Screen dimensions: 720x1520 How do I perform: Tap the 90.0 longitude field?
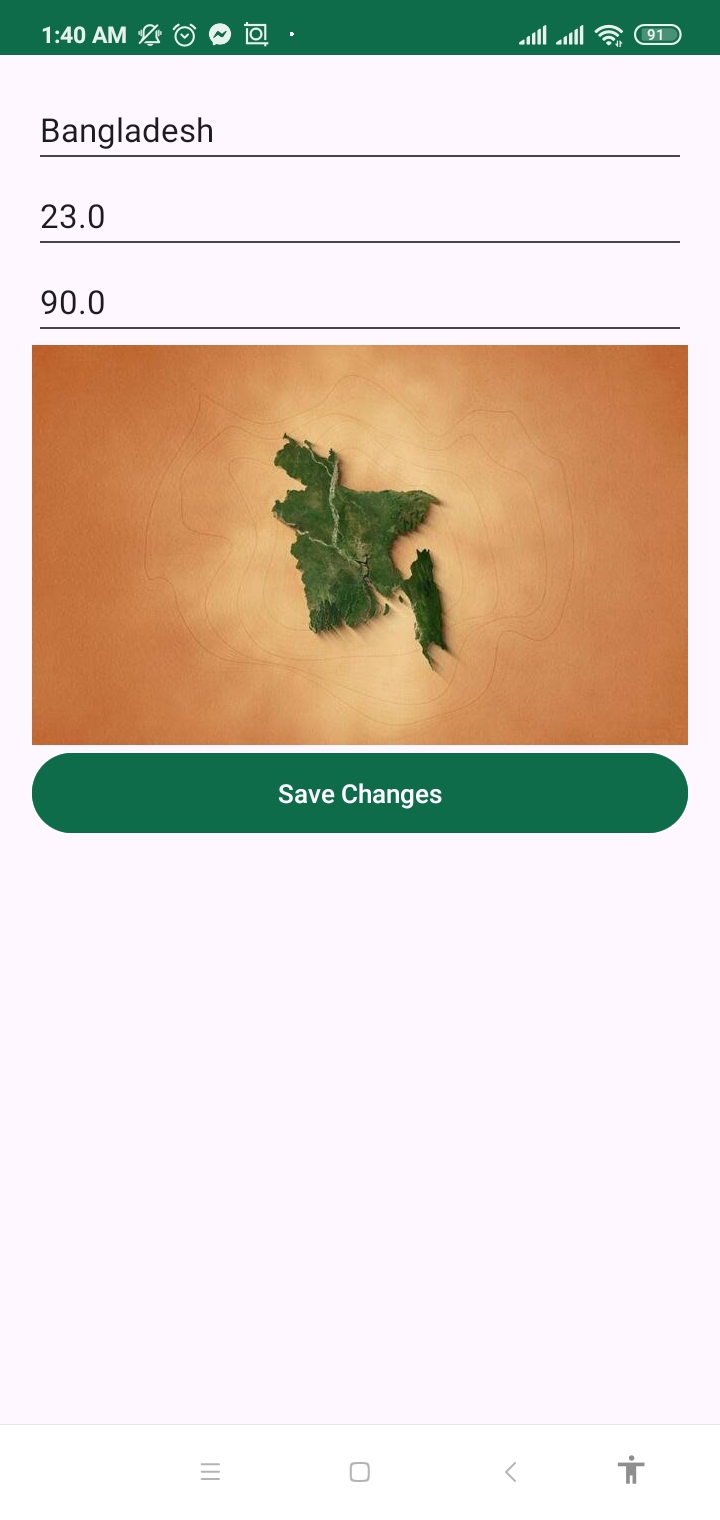(360, 302)
